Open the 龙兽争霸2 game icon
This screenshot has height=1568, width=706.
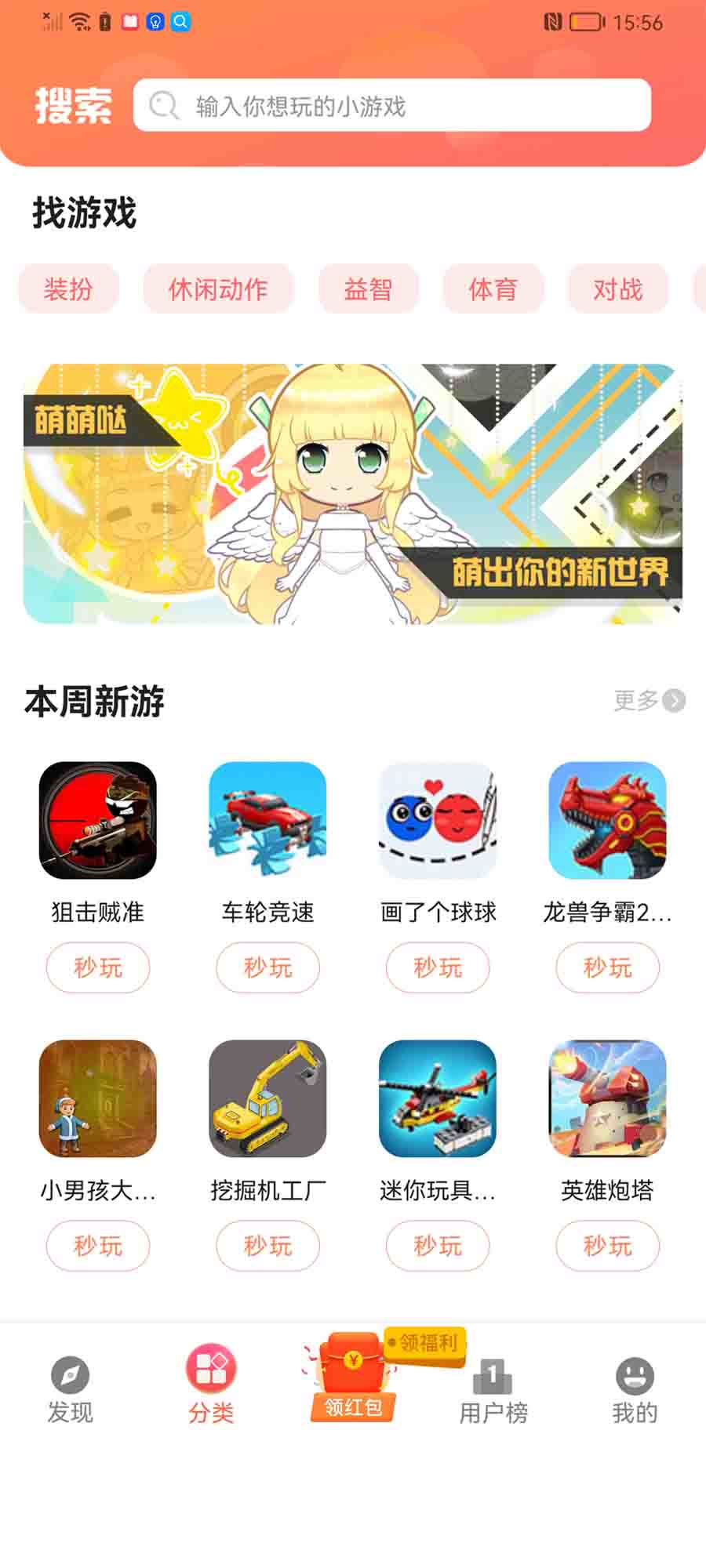pyautogui.click(x=607, y=820)
